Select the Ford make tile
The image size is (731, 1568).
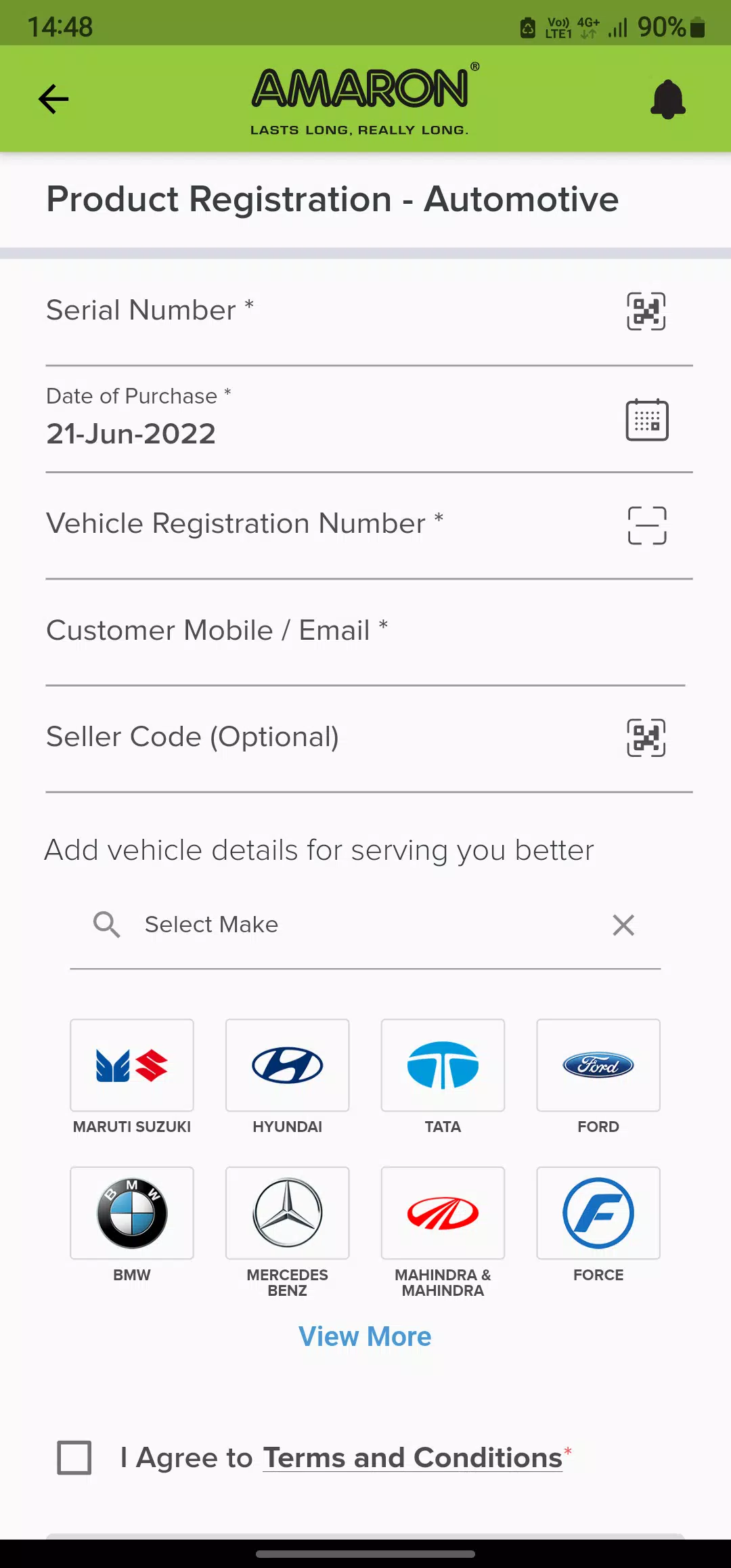click(x=598, y=1066)
